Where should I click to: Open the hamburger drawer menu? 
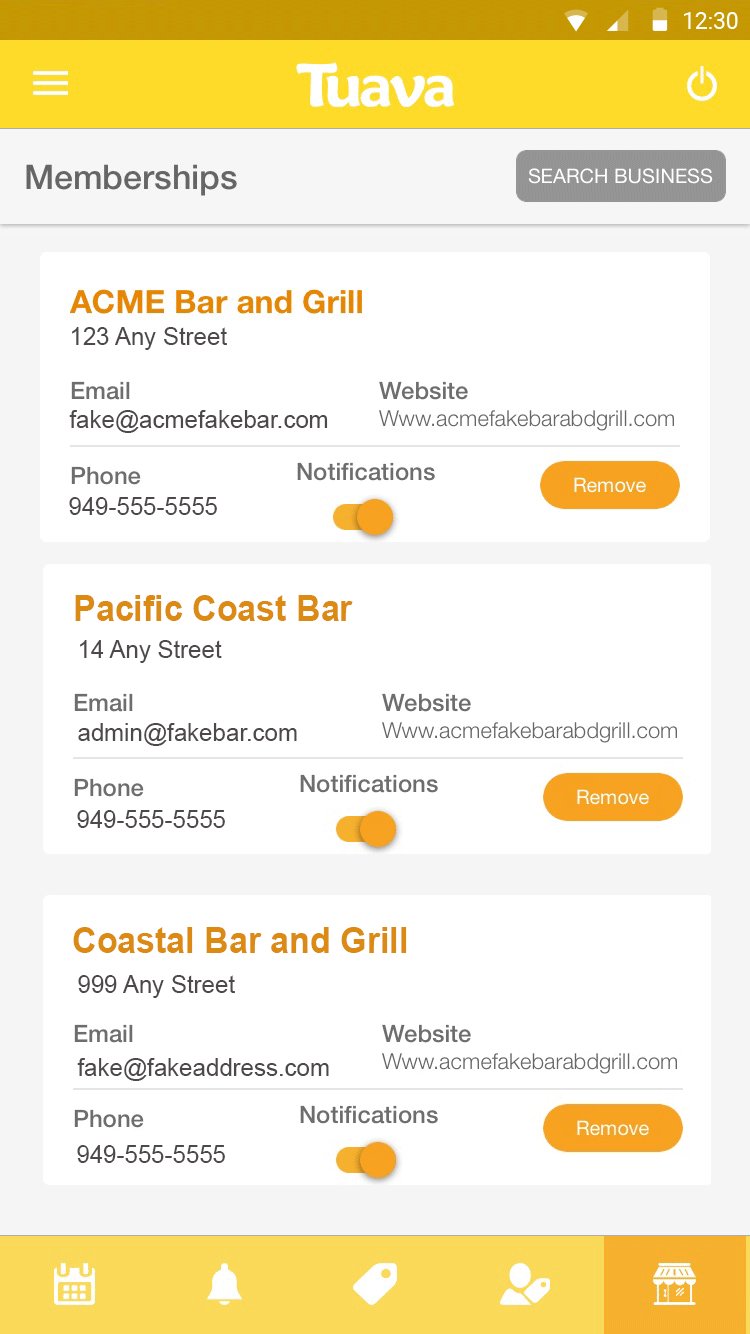click(x=50, y=84)
